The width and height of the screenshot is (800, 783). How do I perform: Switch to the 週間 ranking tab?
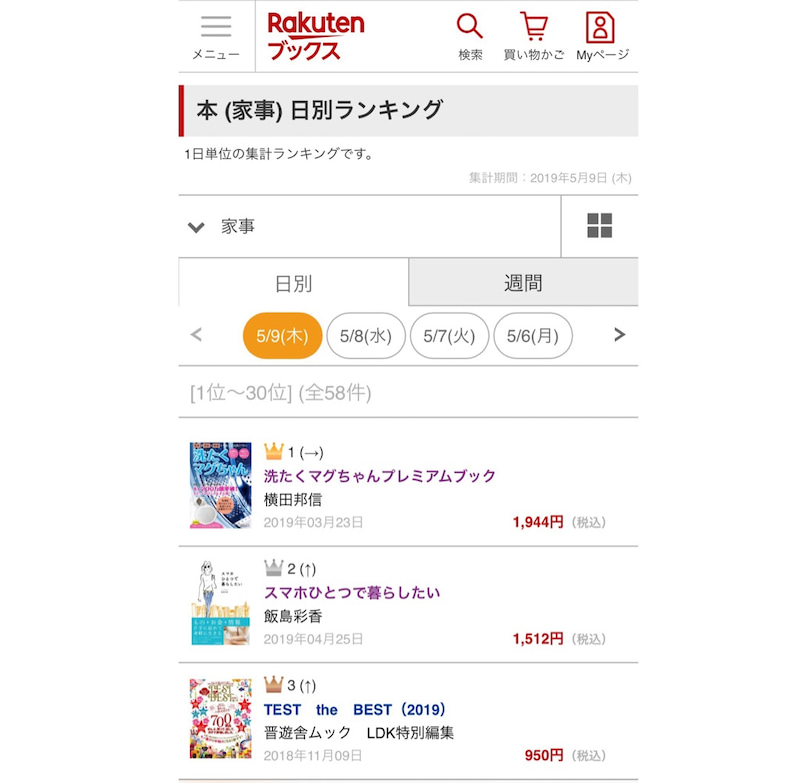pyautogui.click(x=523, y=283)
